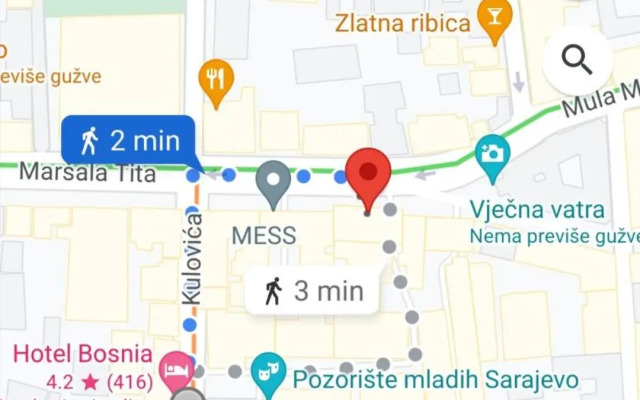Open the map search button
The image size is (640, 400).
[x=577, y=60]
